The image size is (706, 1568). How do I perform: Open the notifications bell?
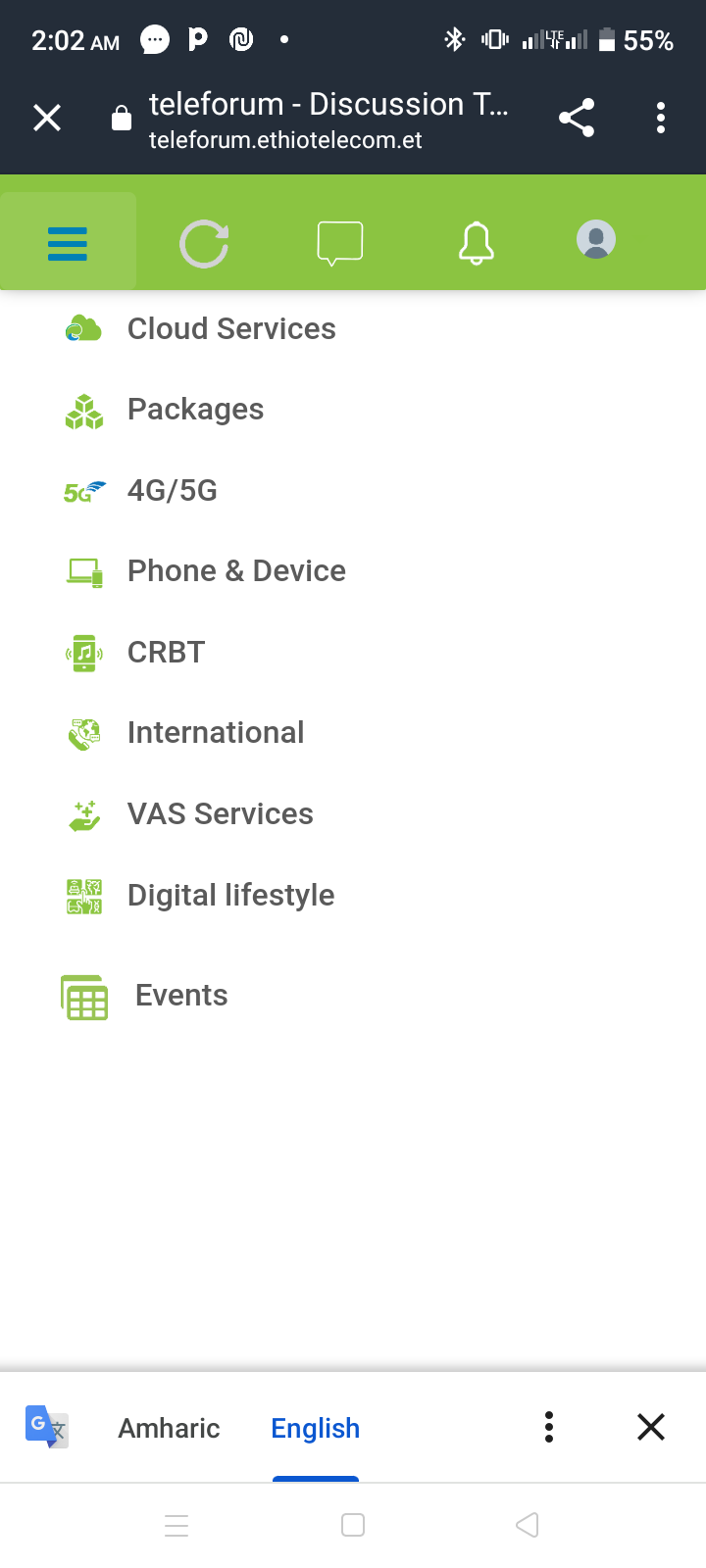[x=477, y=242]
